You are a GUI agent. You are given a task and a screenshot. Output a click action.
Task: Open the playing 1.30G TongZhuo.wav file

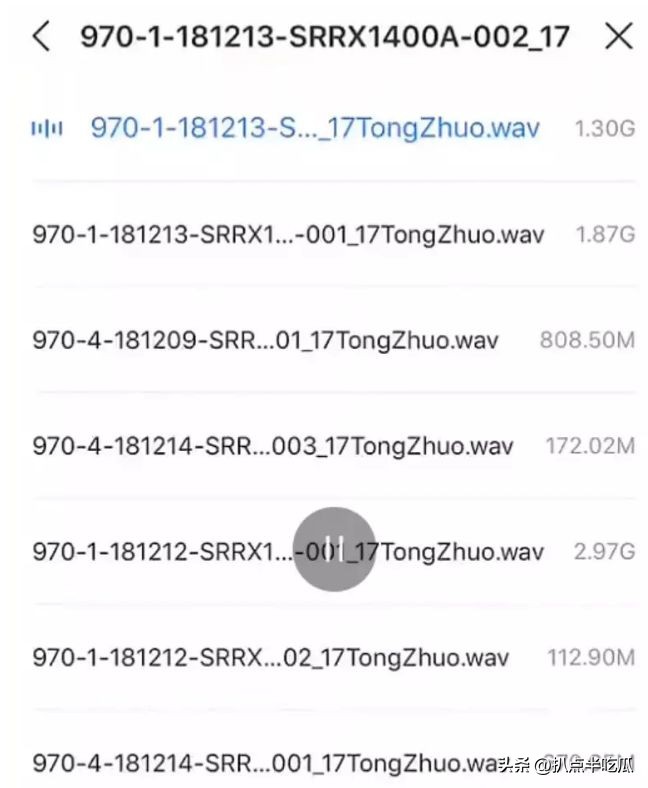pyautogui.click(x=315, y=128)
